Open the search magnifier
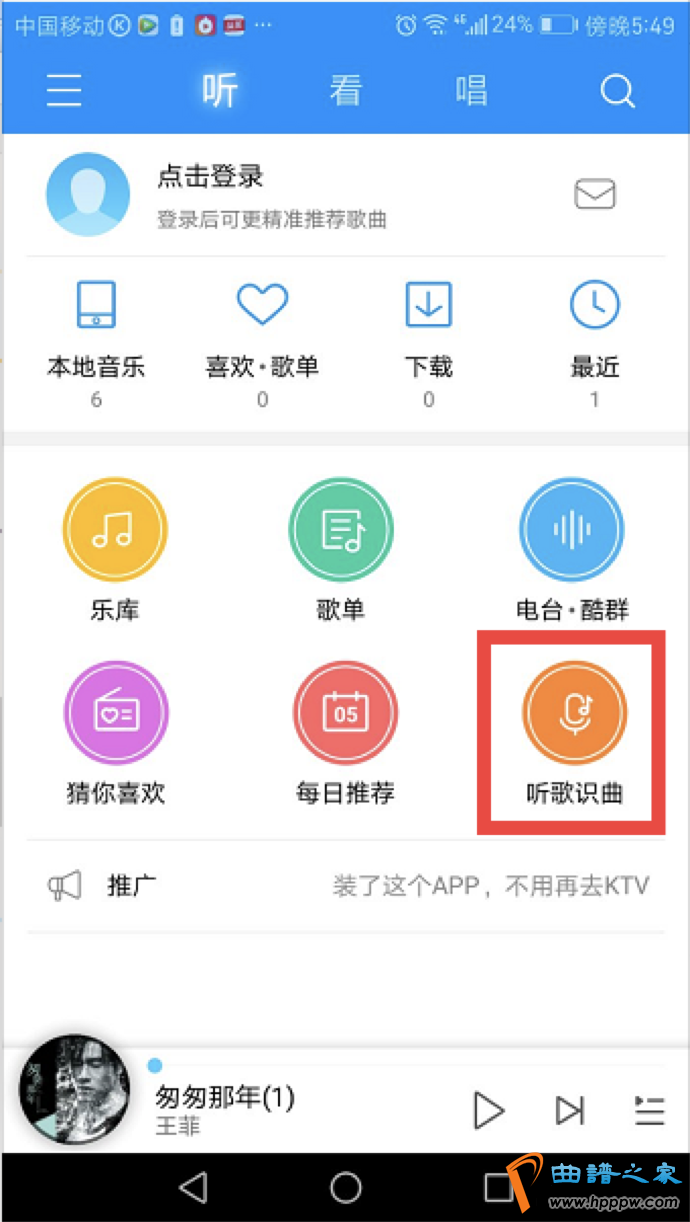The image size is (690, 1222). point(617,92)
